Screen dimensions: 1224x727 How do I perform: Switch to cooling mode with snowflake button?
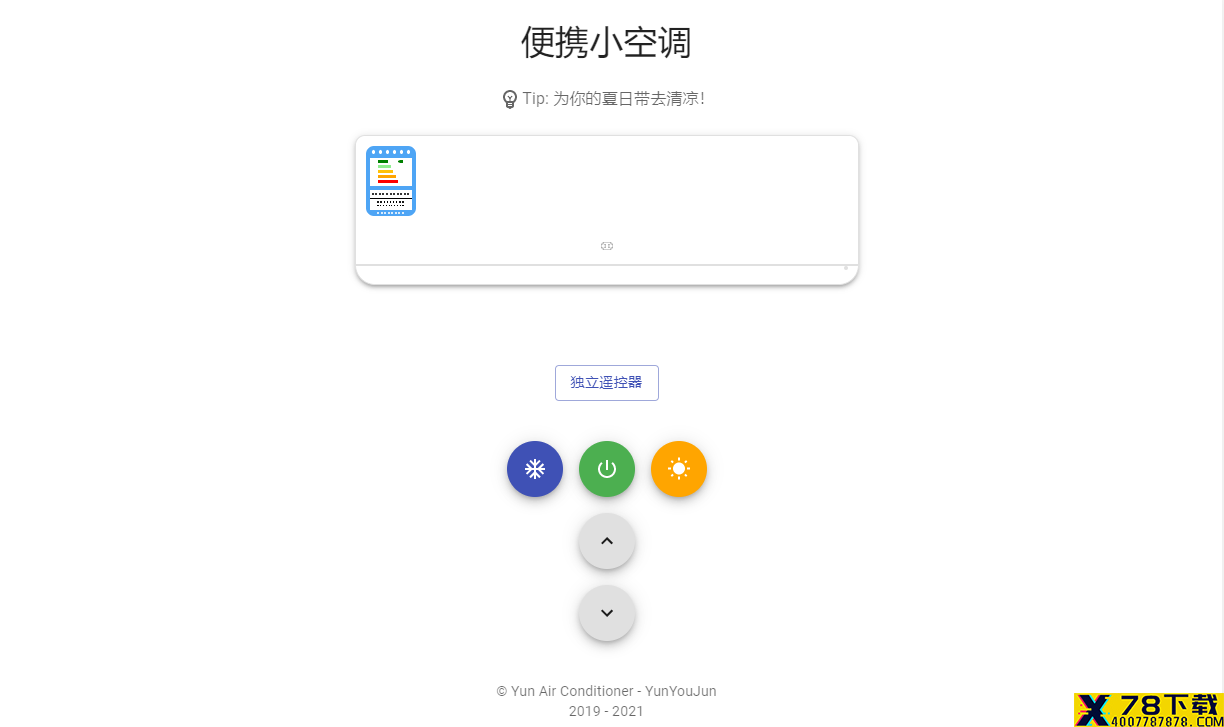(535, 469)
